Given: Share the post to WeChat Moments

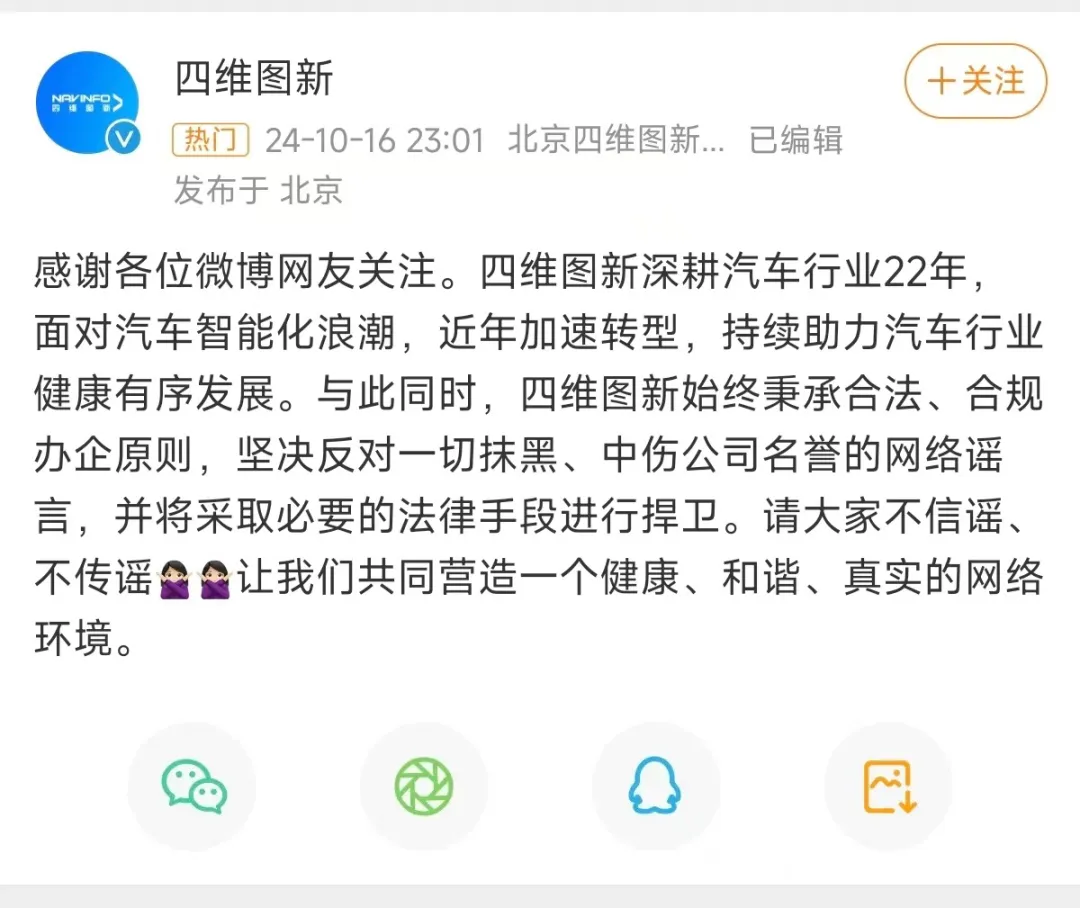Looking at the screenshot, I should [x=424, y=786].
